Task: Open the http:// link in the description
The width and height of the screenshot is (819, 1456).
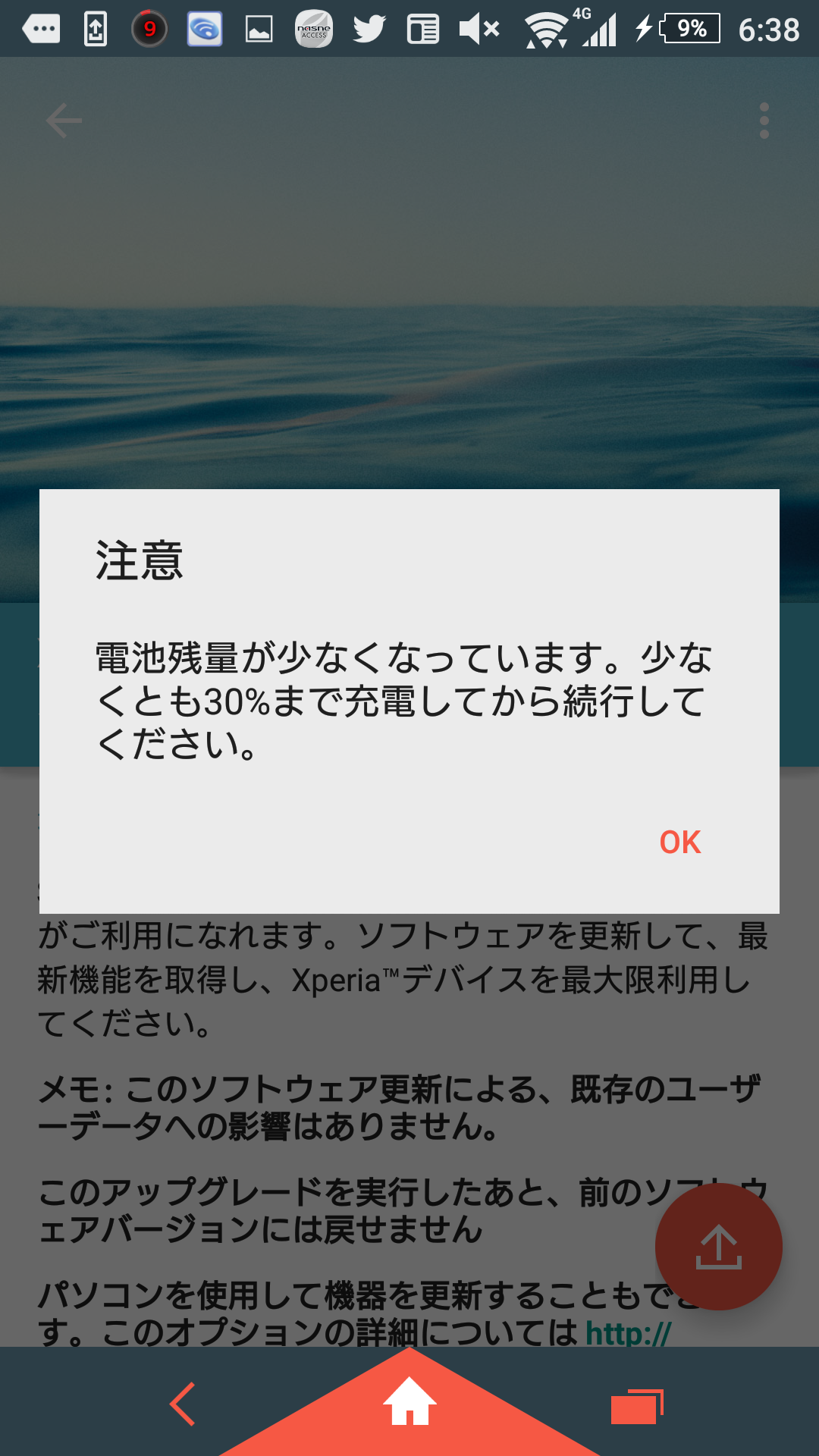Action: point(628,1332)
